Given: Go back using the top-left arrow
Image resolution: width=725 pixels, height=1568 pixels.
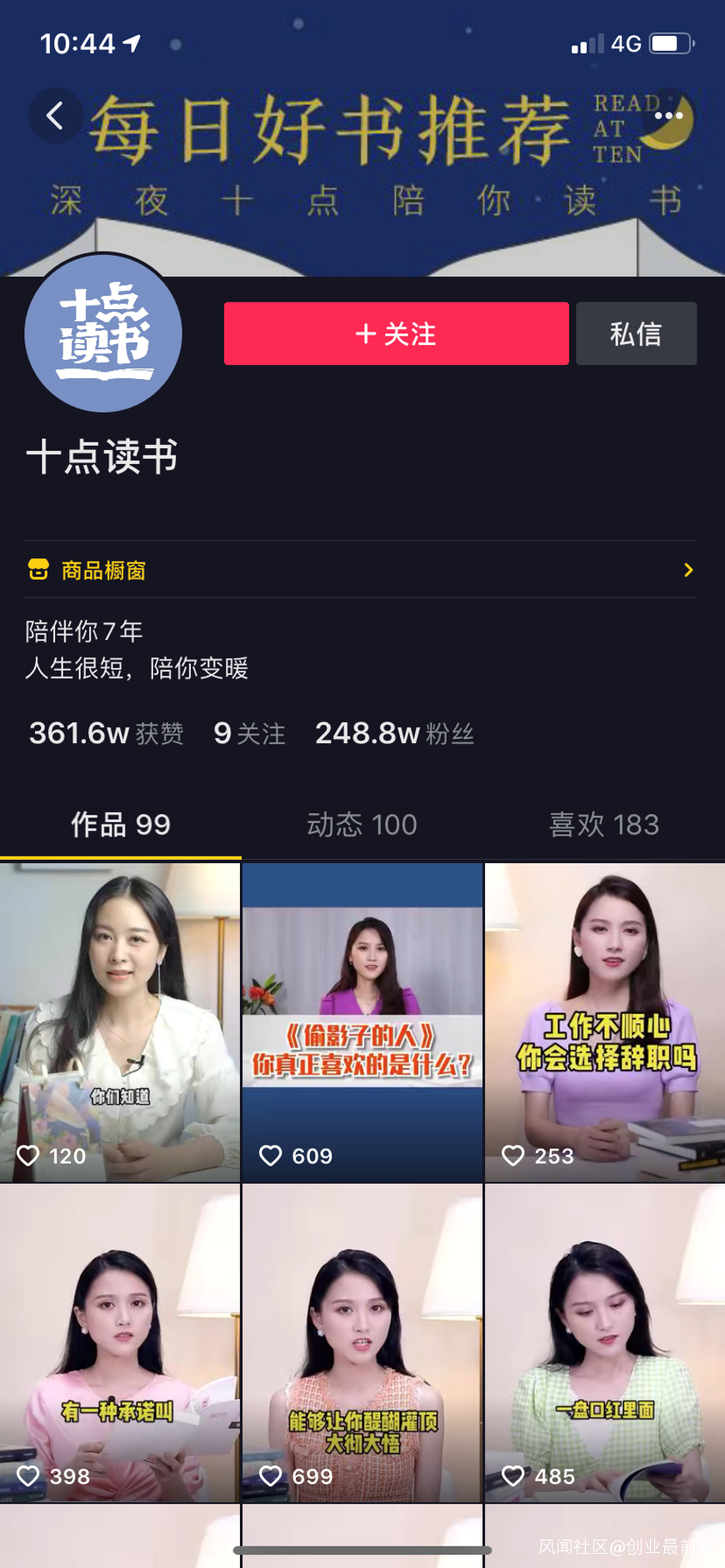Looking at the screenshot, I should [x=55, y=116].
